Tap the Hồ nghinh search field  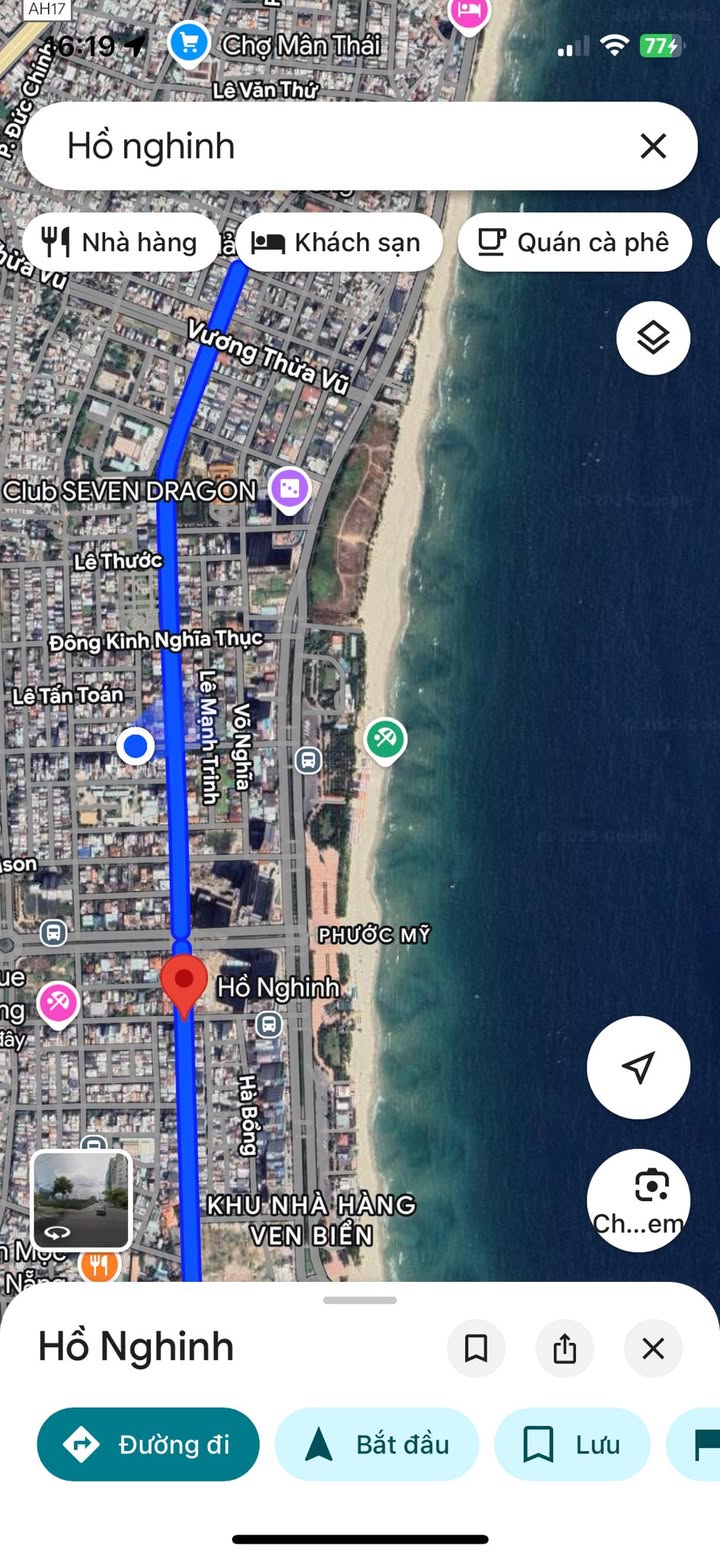330,147
